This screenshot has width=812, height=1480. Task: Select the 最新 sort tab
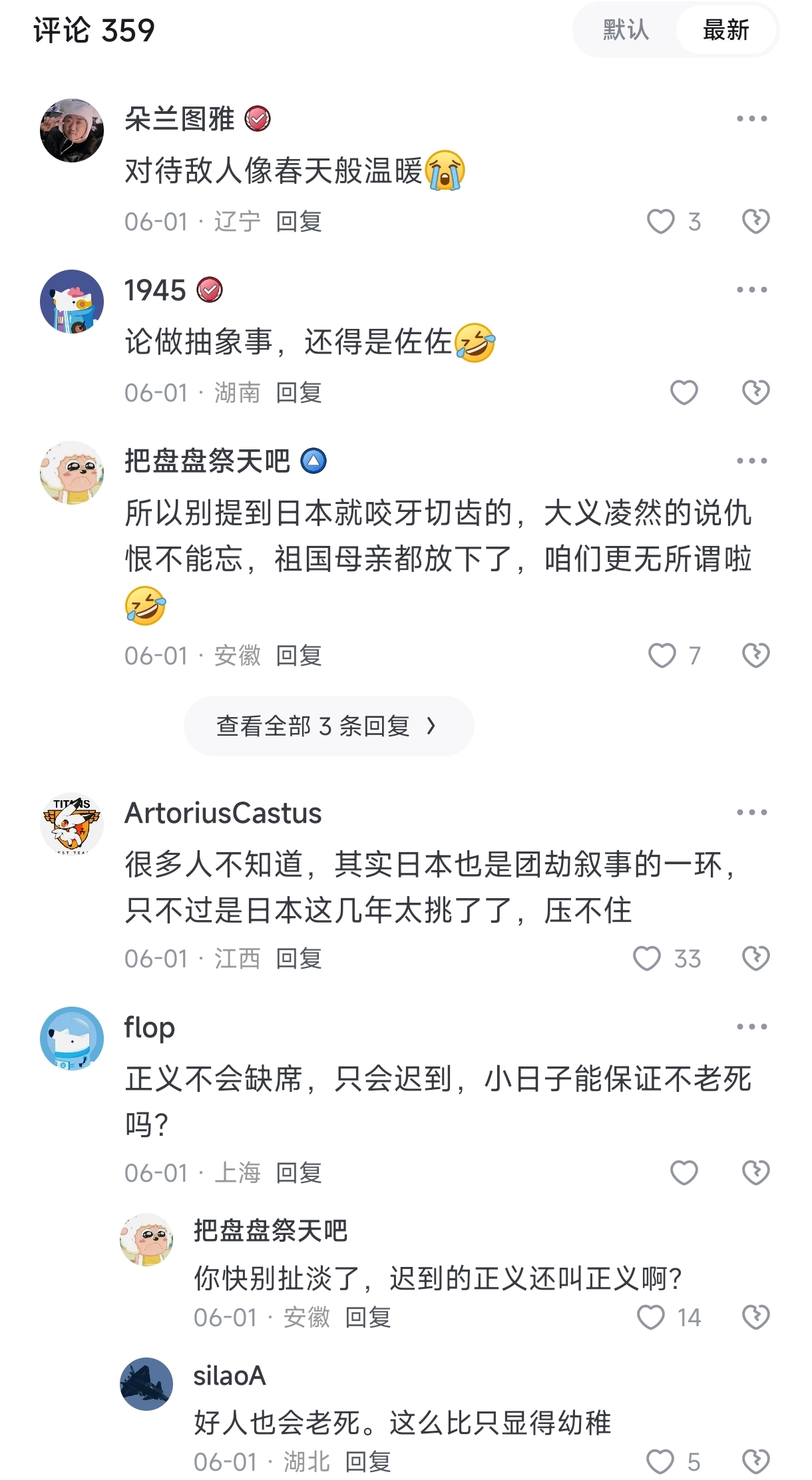coord(725,30)
